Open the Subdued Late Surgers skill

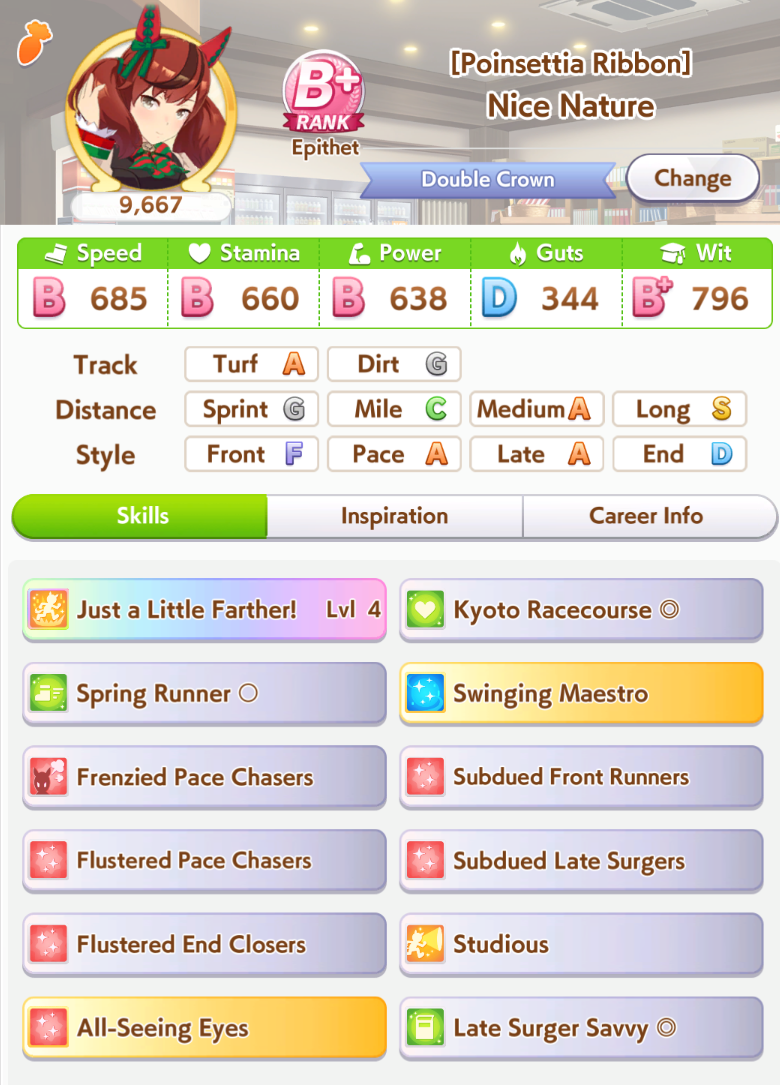click(x=581, y=861)
